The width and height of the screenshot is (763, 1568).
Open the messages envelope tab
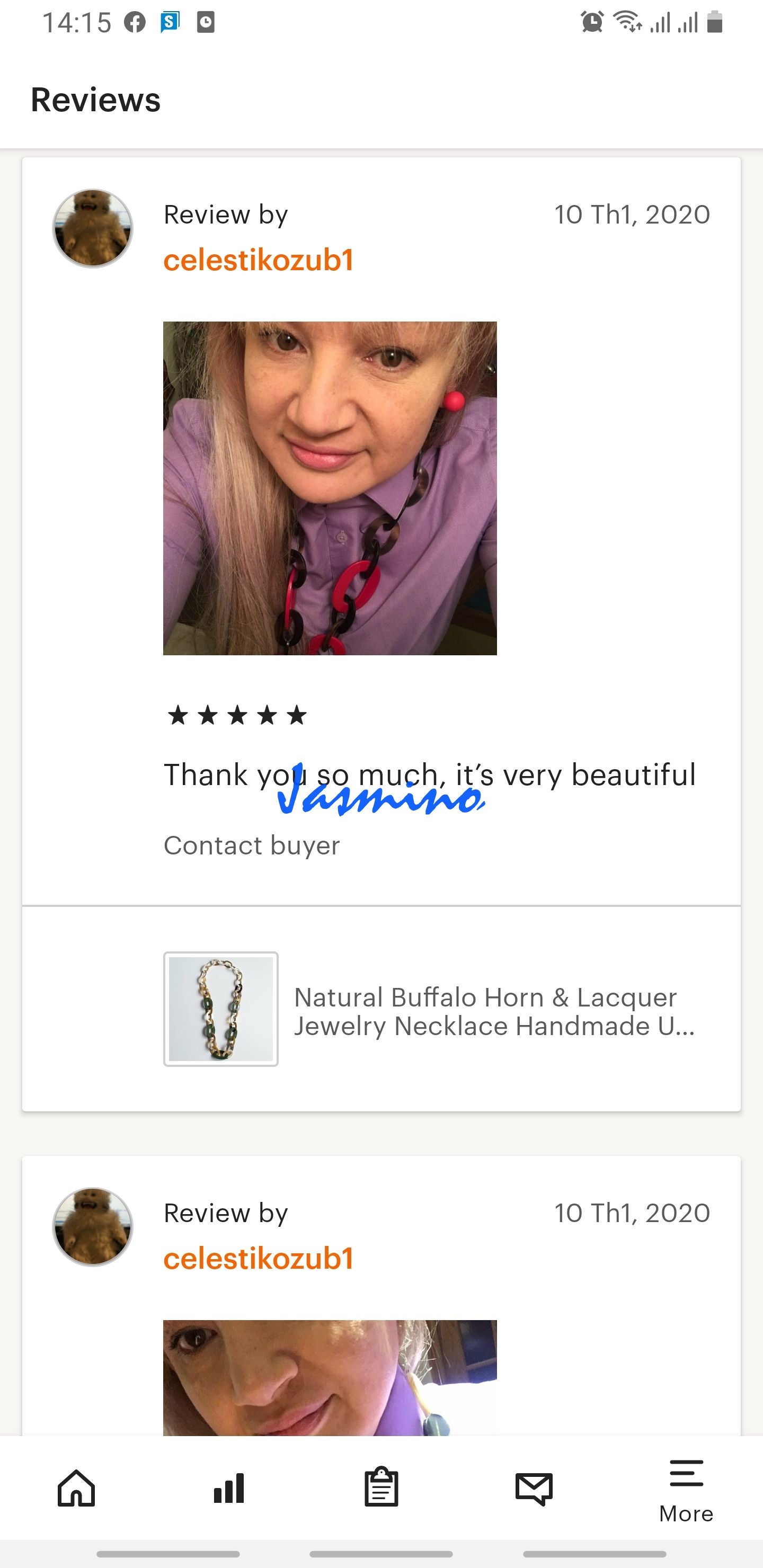(534, 1489)
